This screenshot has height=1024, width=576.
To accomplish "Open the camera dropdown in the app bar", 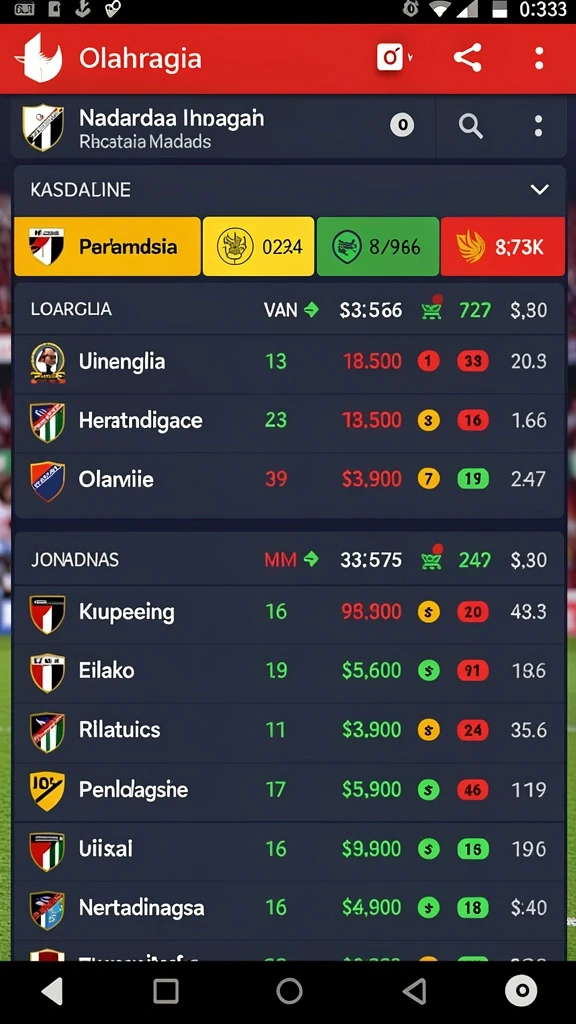I will (394, 57).
